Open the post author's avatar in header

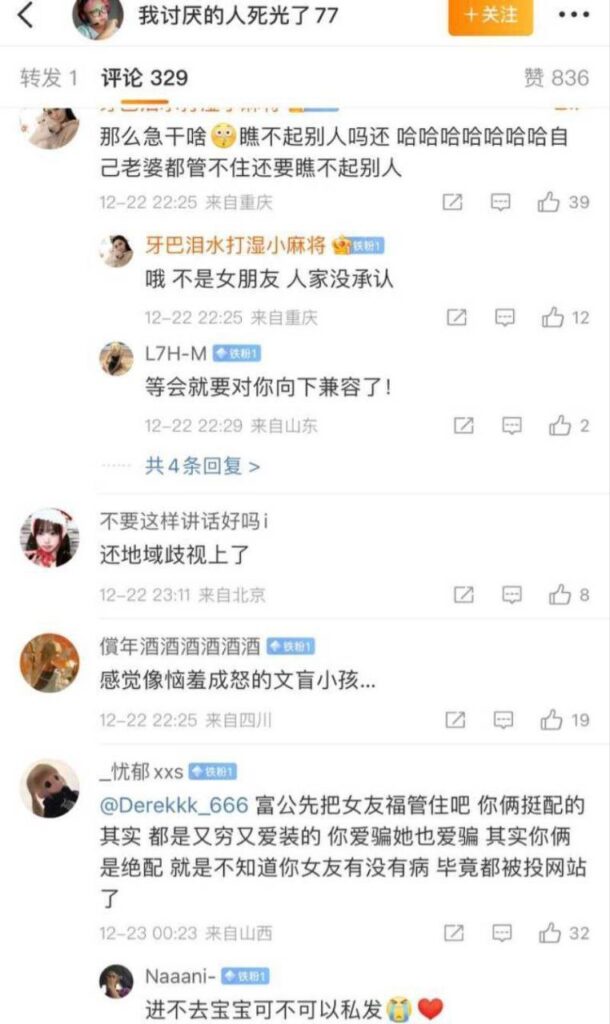tap(98, 16)
